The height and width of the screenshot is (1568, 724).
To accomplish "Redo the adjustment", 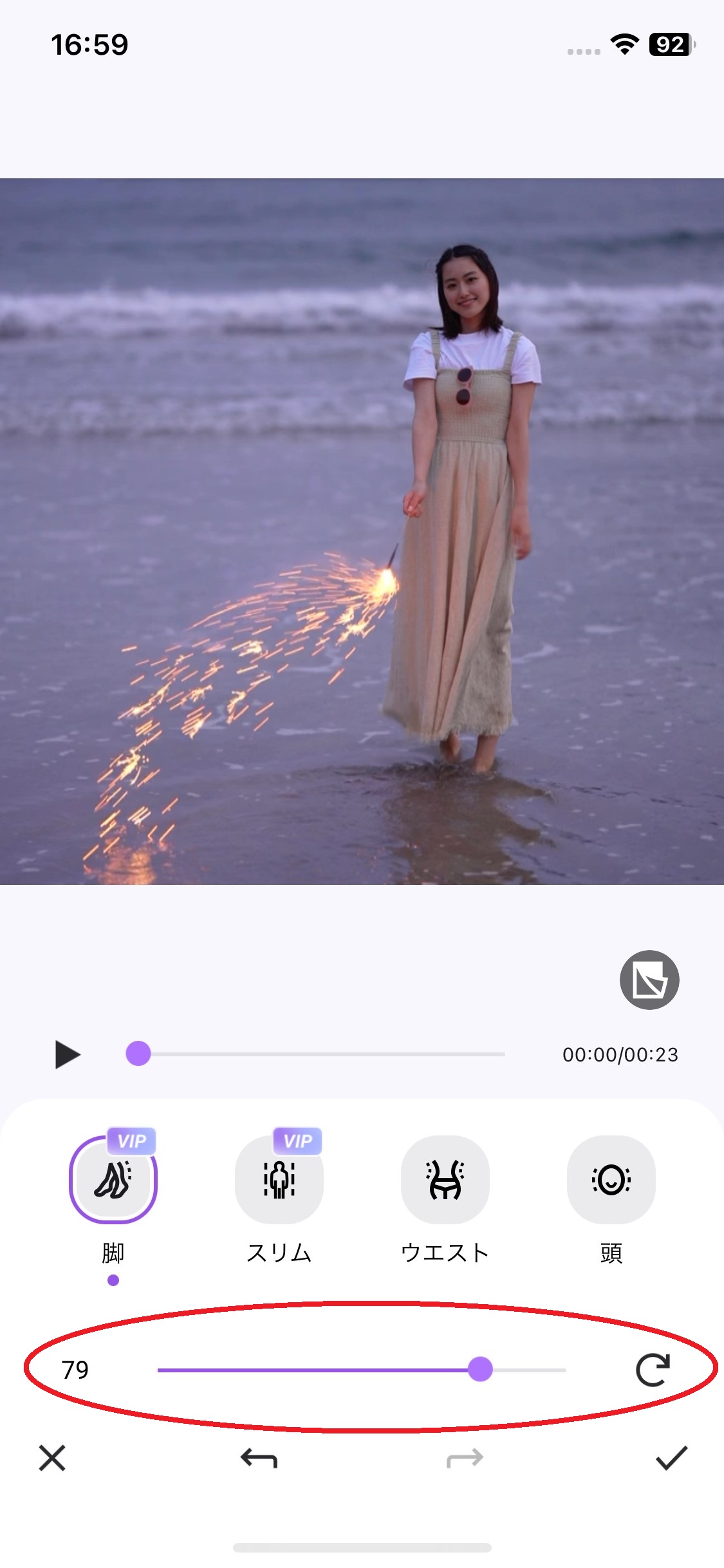I will point(465,1458).
